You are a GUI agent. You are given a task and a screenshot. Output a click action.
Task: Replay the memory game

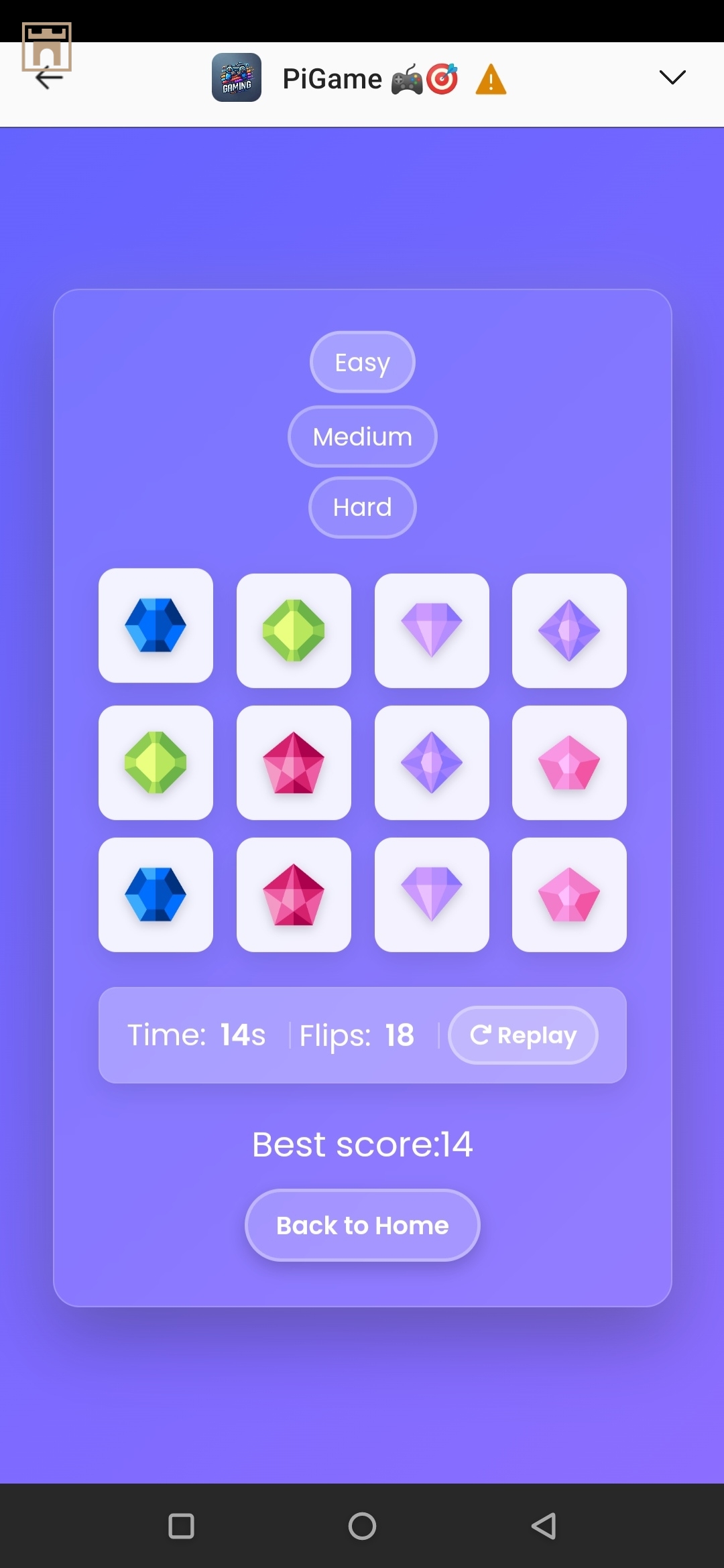[523, 1035]
